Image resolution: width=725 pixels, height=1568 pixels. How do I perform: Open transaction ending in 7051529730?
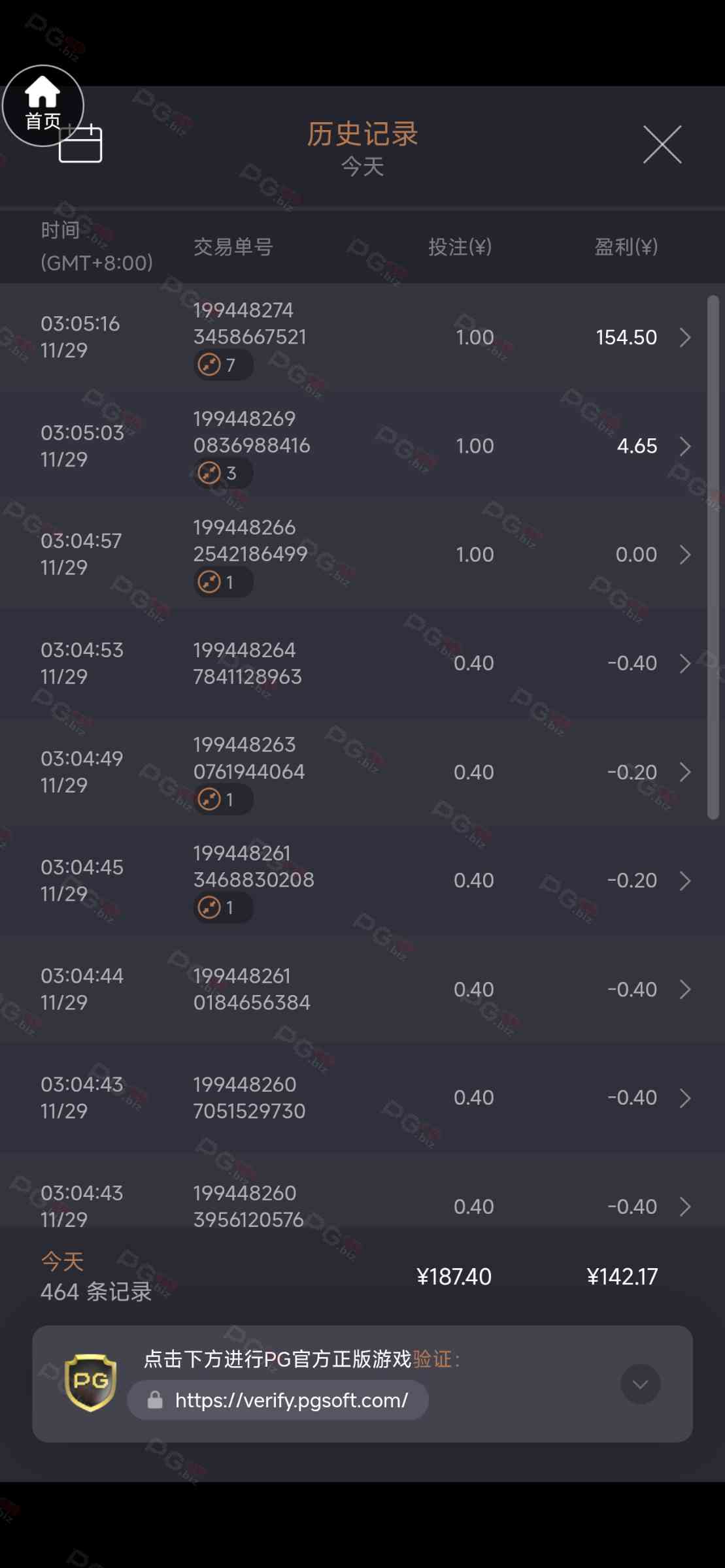pos(684,1098)
